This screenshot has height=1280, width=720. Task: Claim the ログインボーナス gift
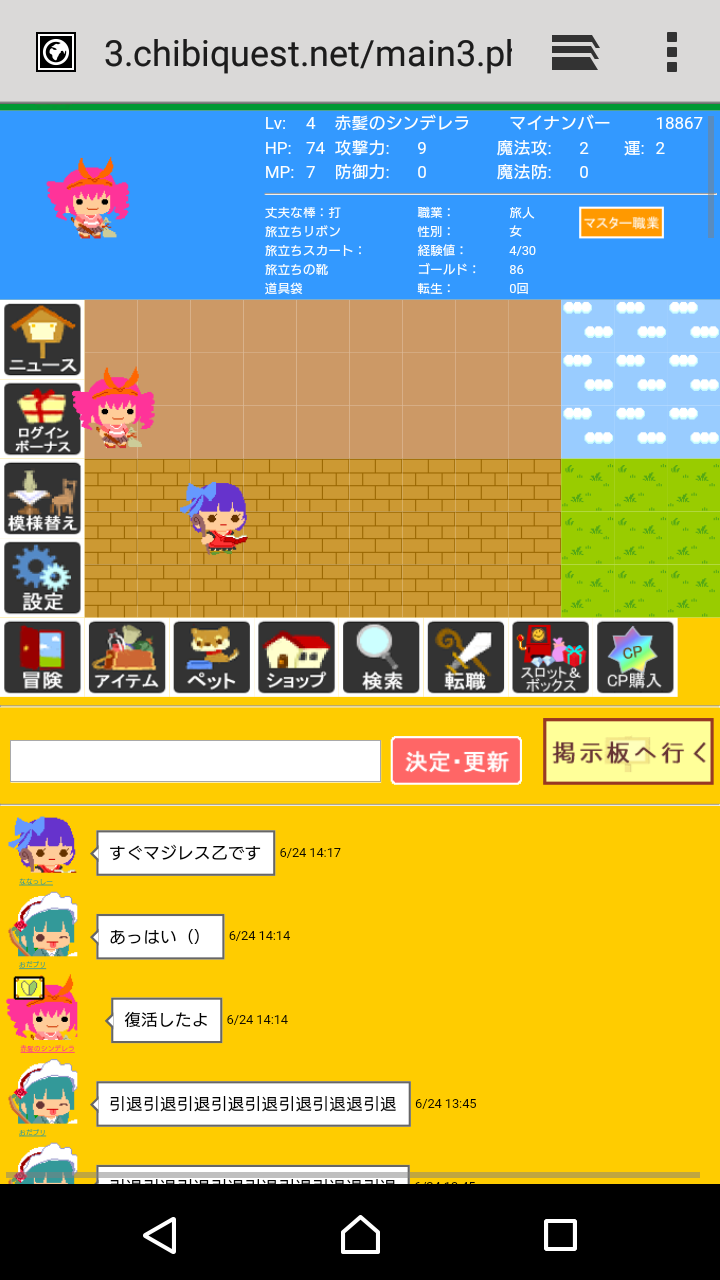click(x=42, y=419)
